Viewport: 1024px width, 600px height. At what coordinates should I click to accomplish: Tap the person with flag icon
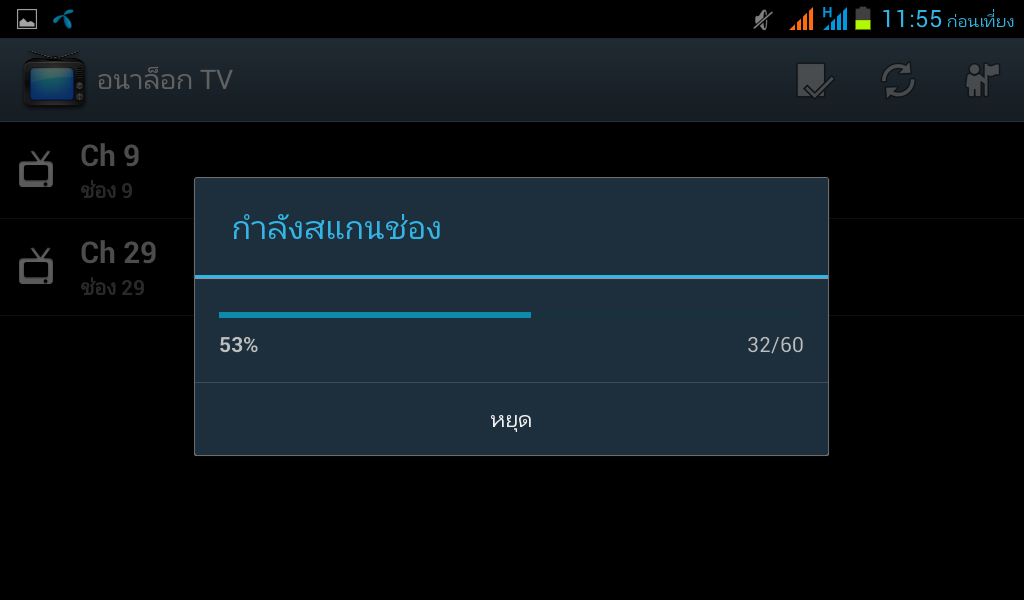point(981,81)
